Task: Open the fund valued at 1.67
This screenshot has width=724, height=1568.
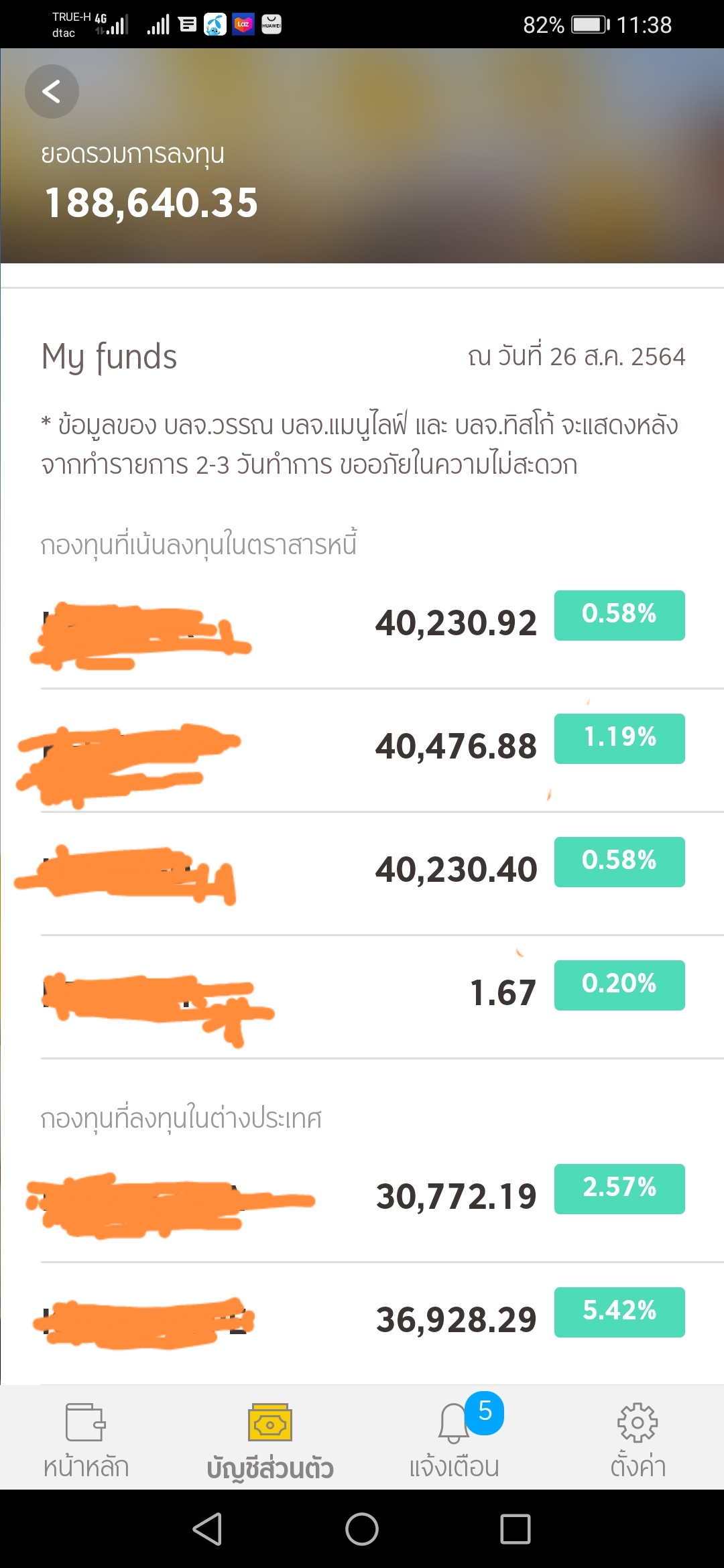Action: click(363, 997)
